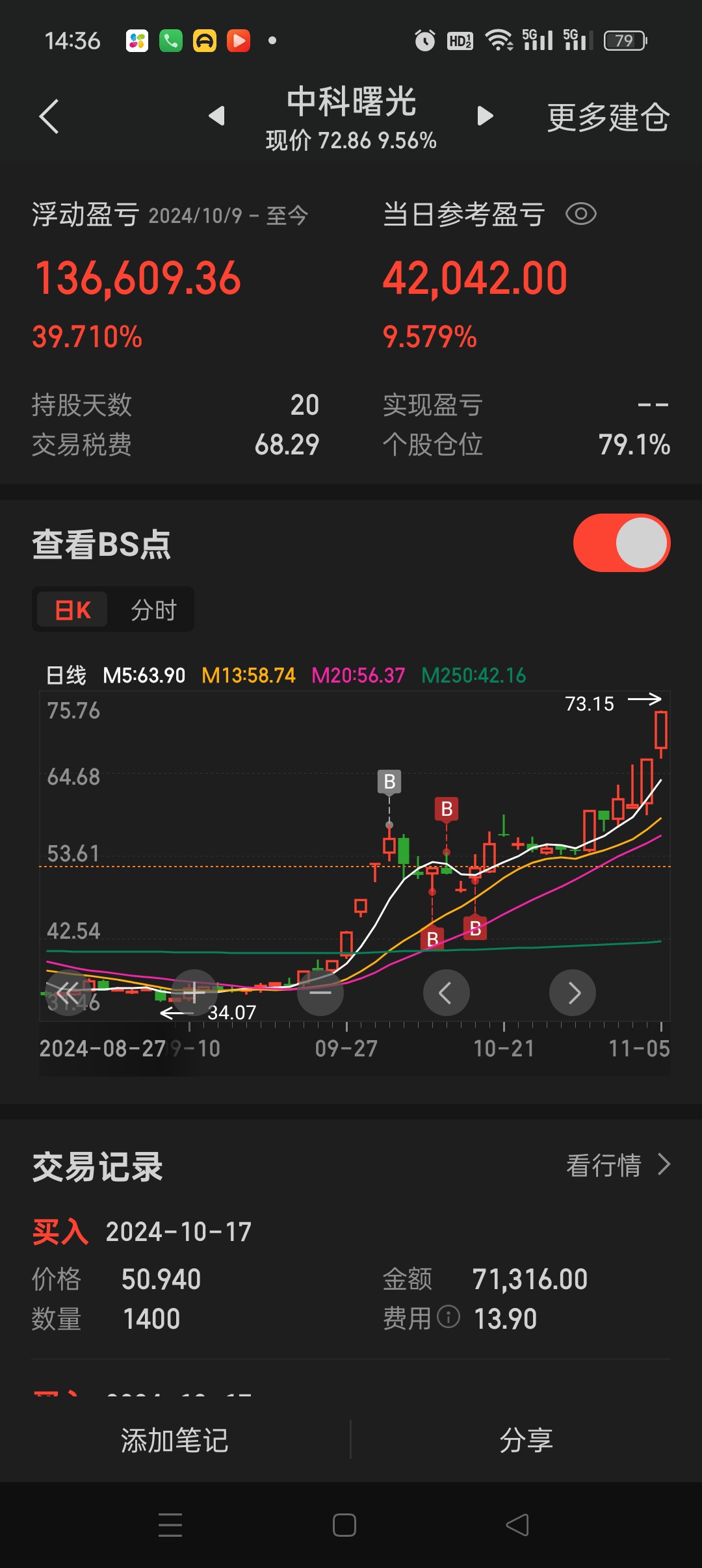Open 看行情 next to 交易记录
702x1568 pixels.
(617, 1165)
